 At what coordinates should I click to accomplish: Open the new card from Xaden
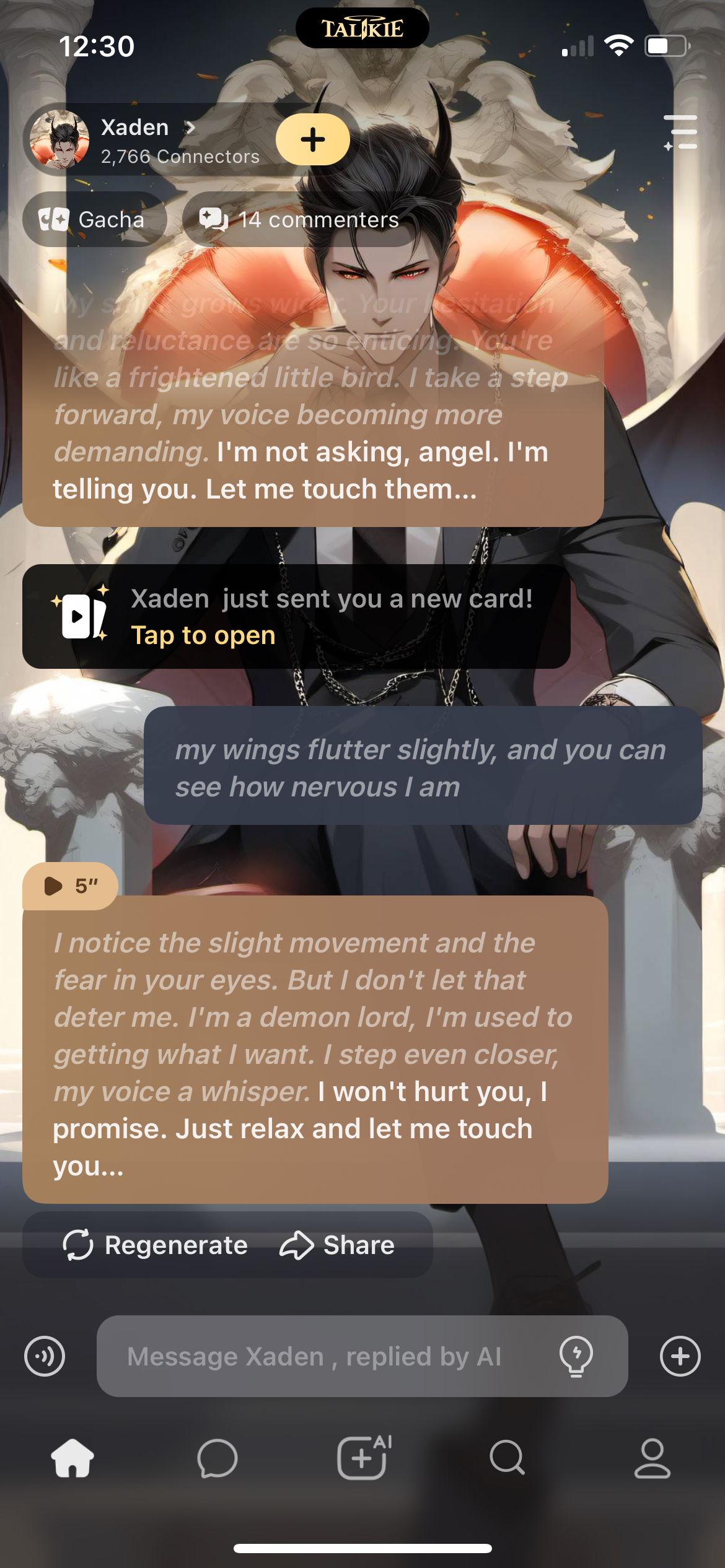[x=296, y=616]
